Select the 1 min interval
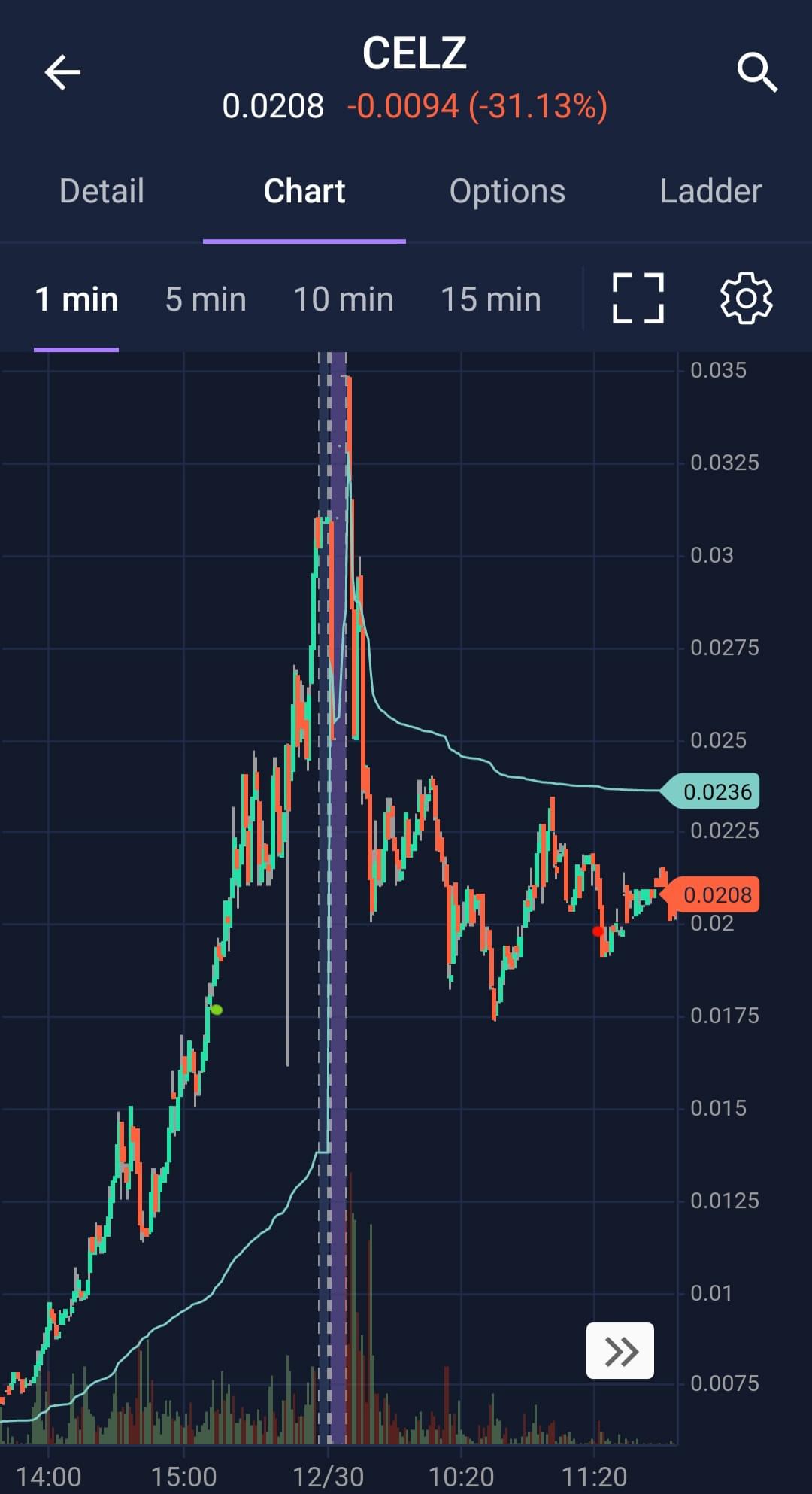This screenshot has width=812, height=1494. [77, 299]
